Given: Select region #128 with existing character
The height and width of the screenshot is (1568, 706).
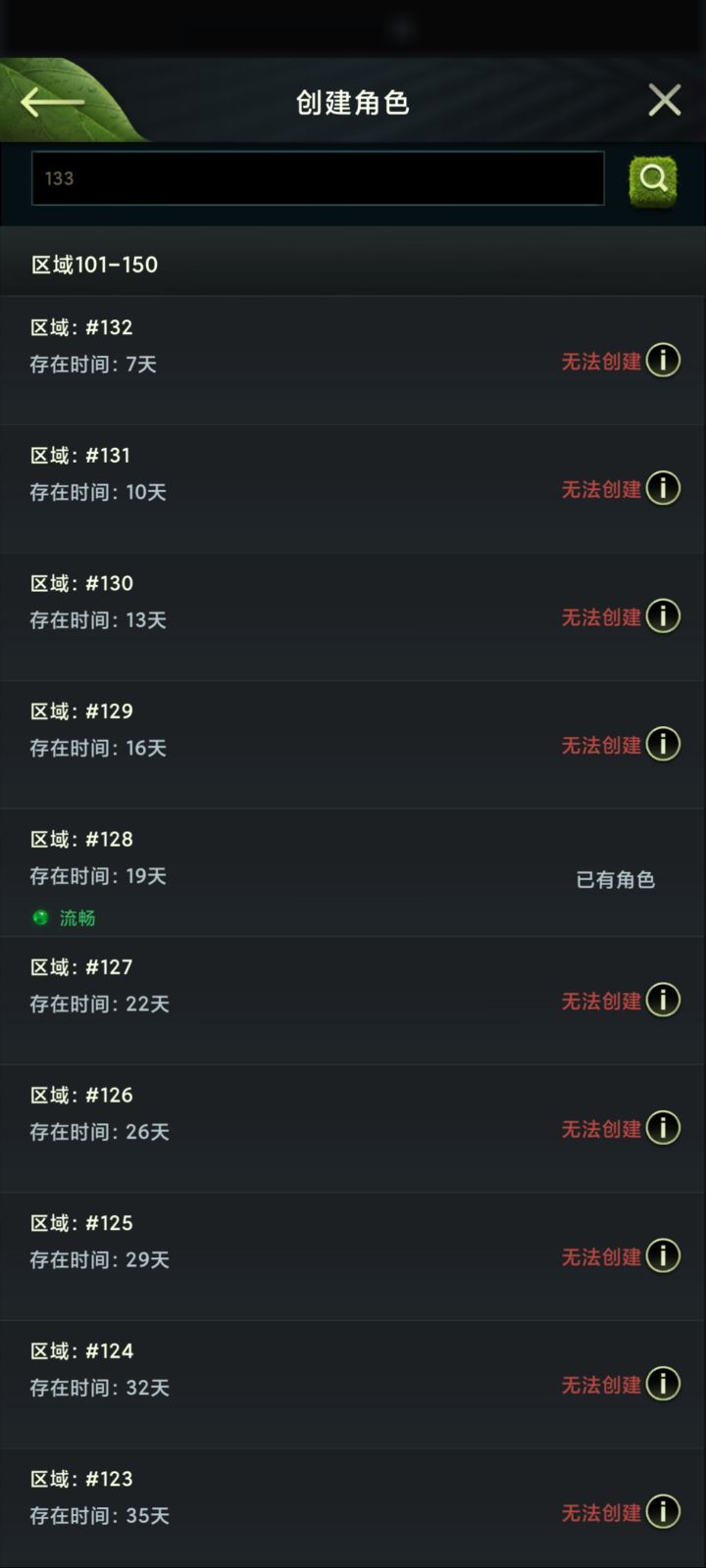Looking at the screenshot, I should point(353,872).
